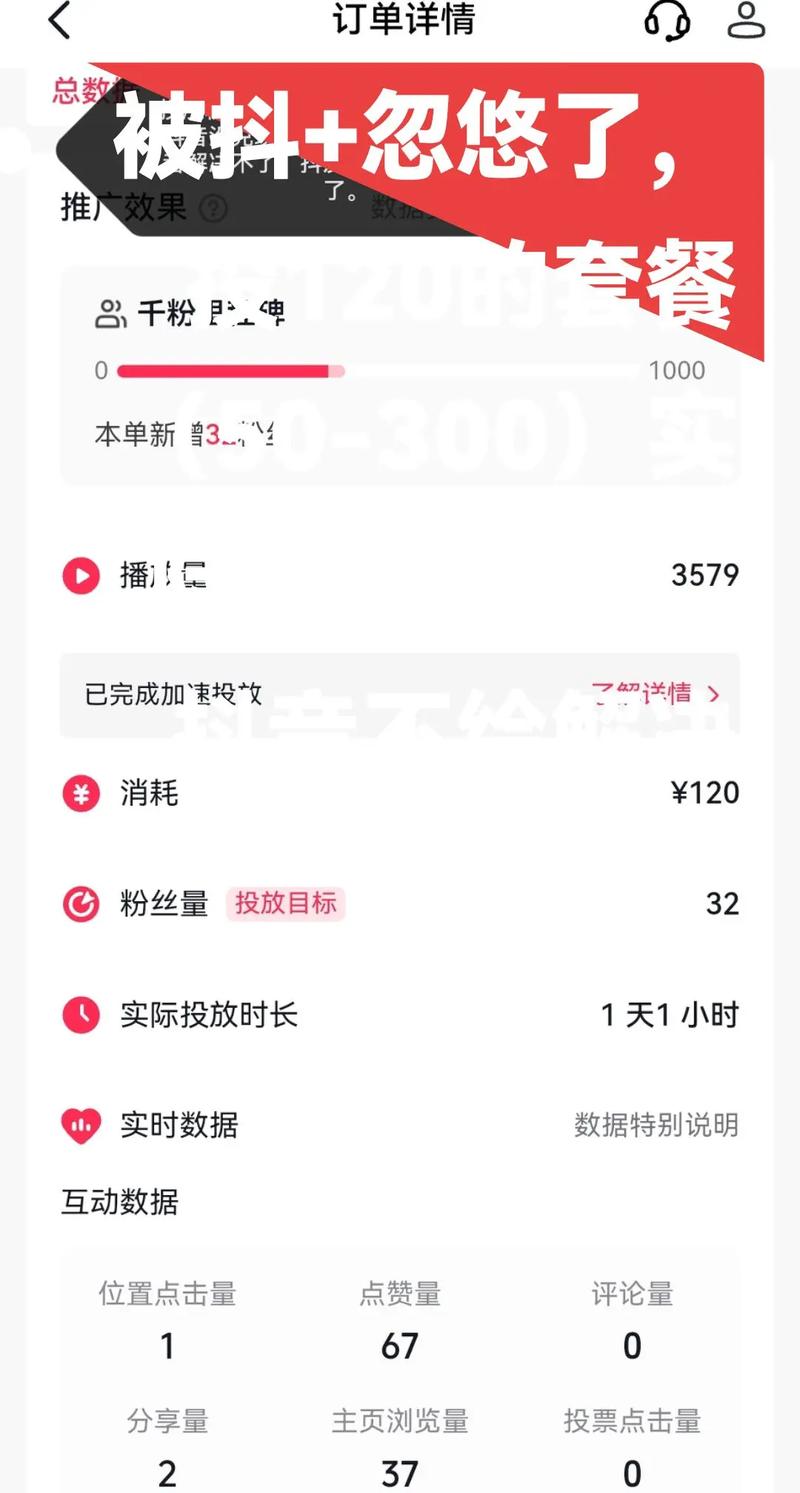Open the 互动数据 section header
Image resolution: width=800 pixels, height=1493 pixels.
[x=120, y=1203]
